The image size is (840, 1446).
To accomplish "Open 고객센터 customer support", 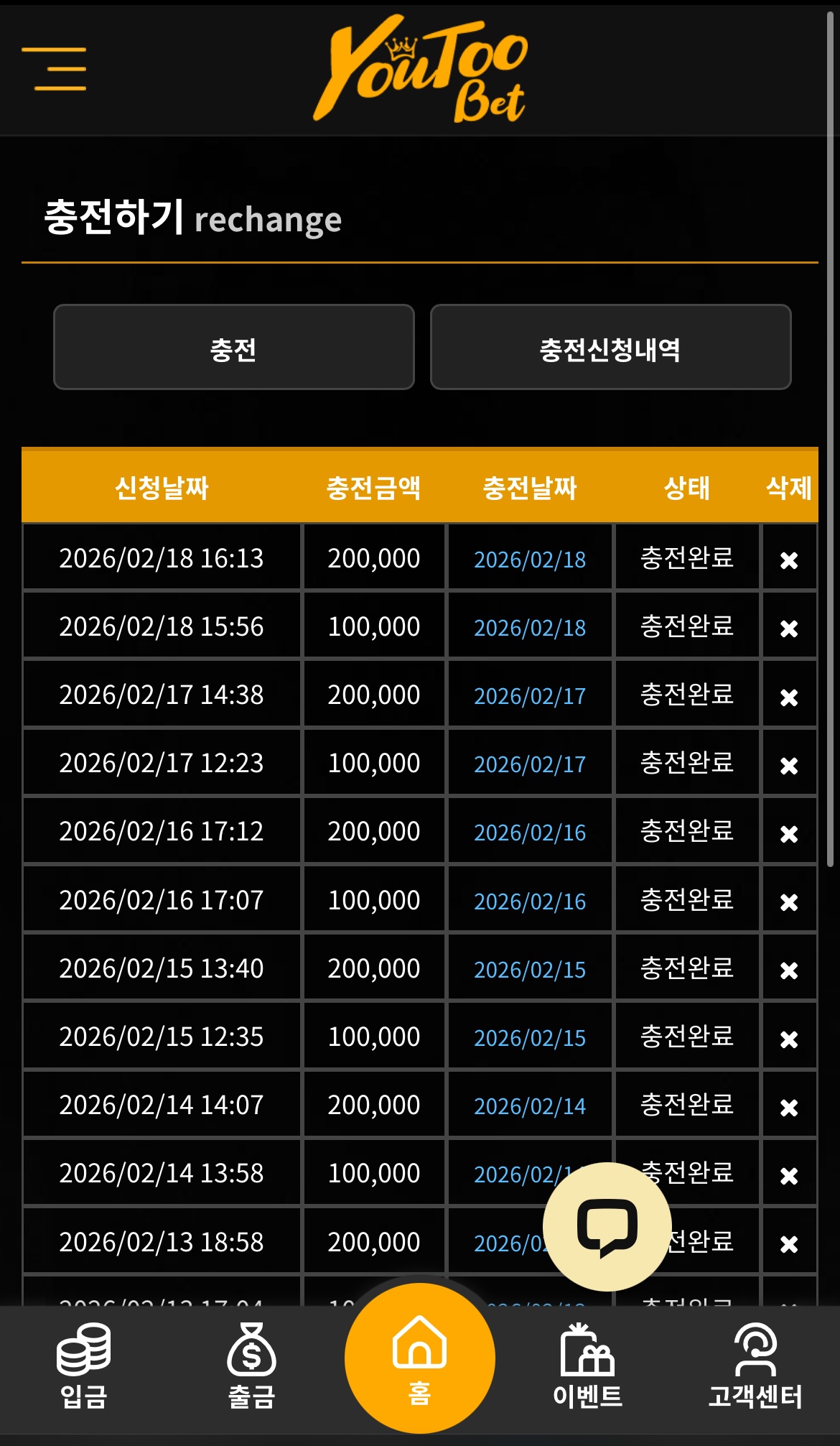I will click(x=755, y=1366).
